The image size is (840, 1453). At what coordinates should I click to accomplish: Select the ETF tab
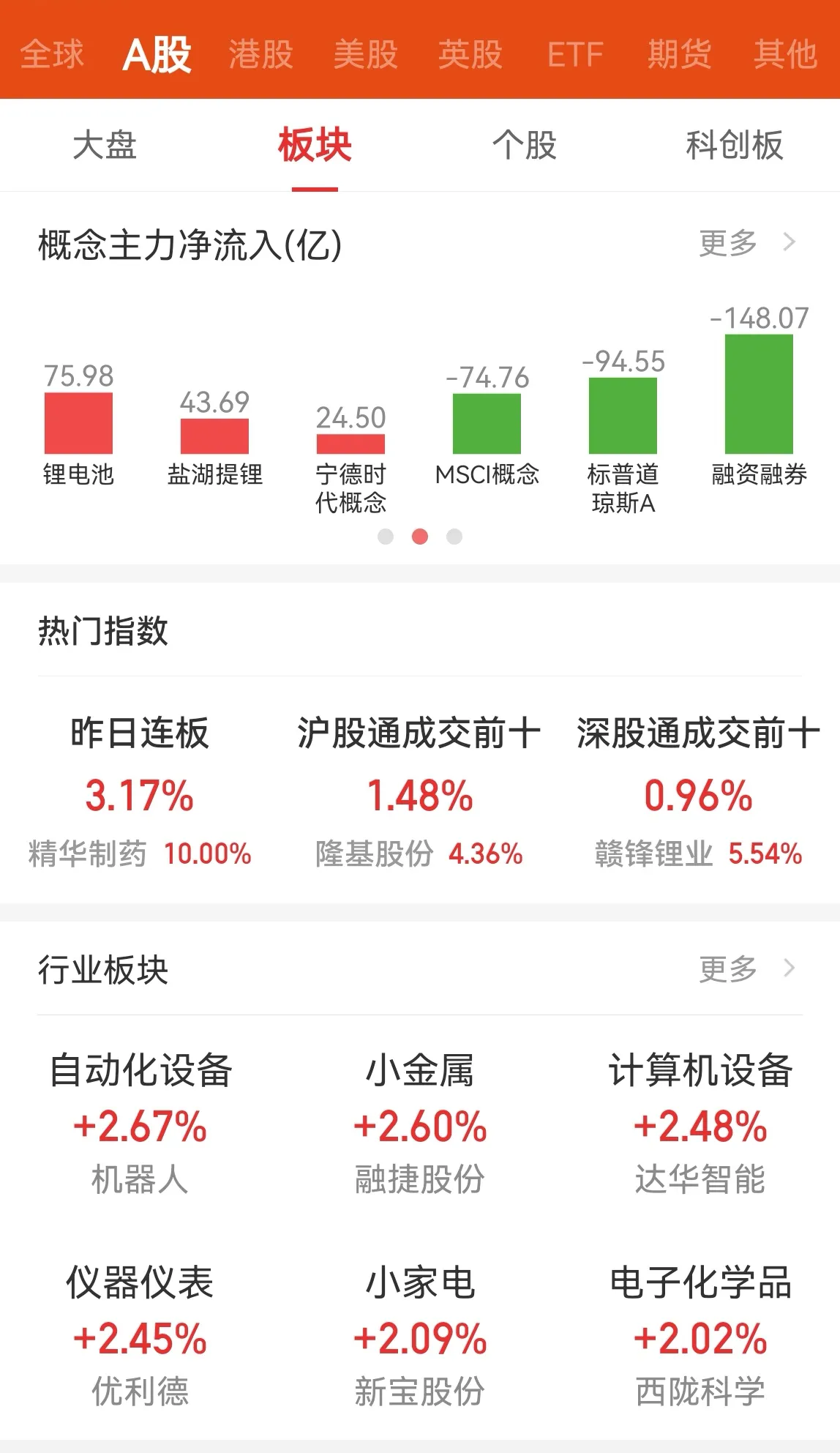point(575,54)
